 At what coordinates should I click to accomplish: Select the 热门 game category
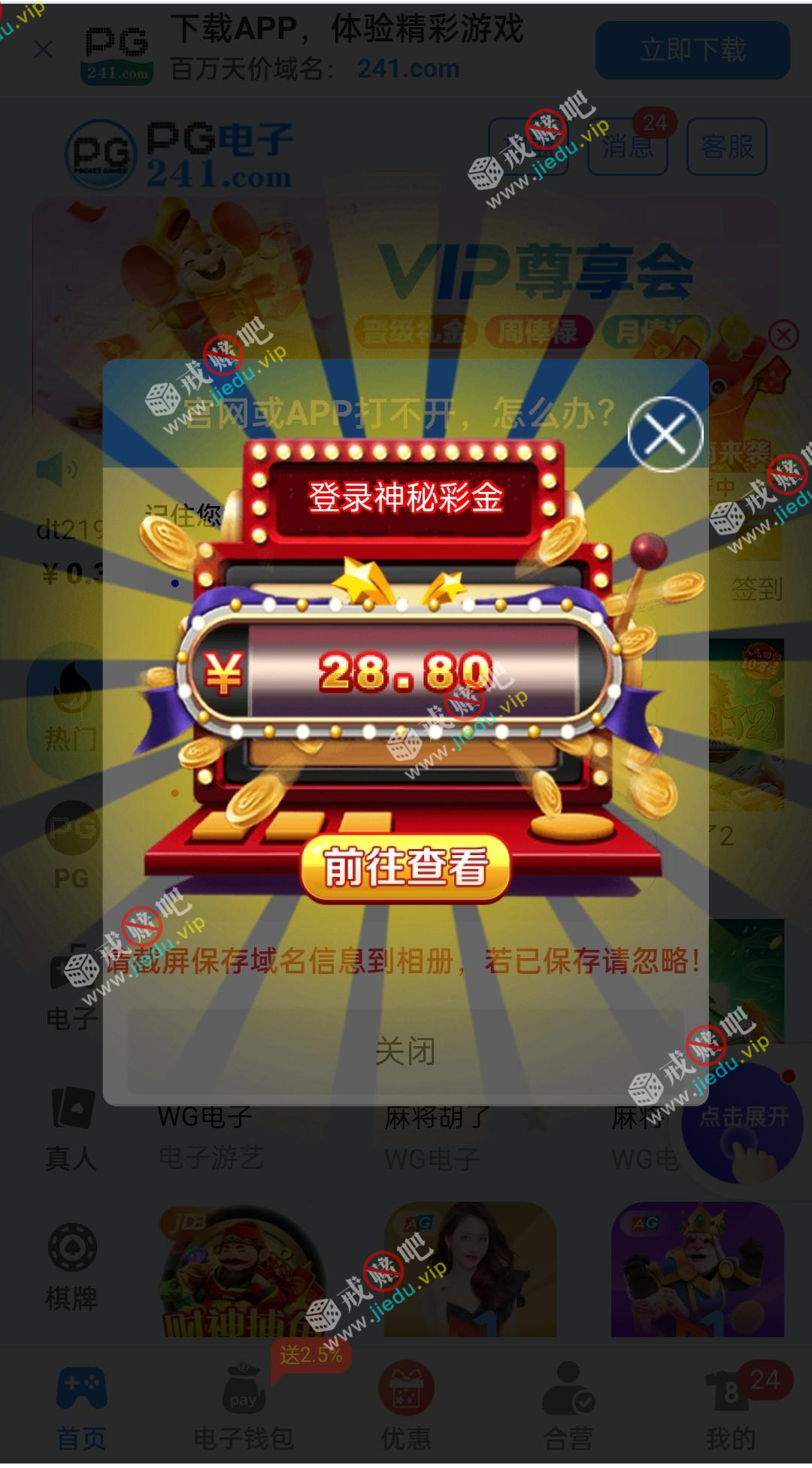coord(70,707)
